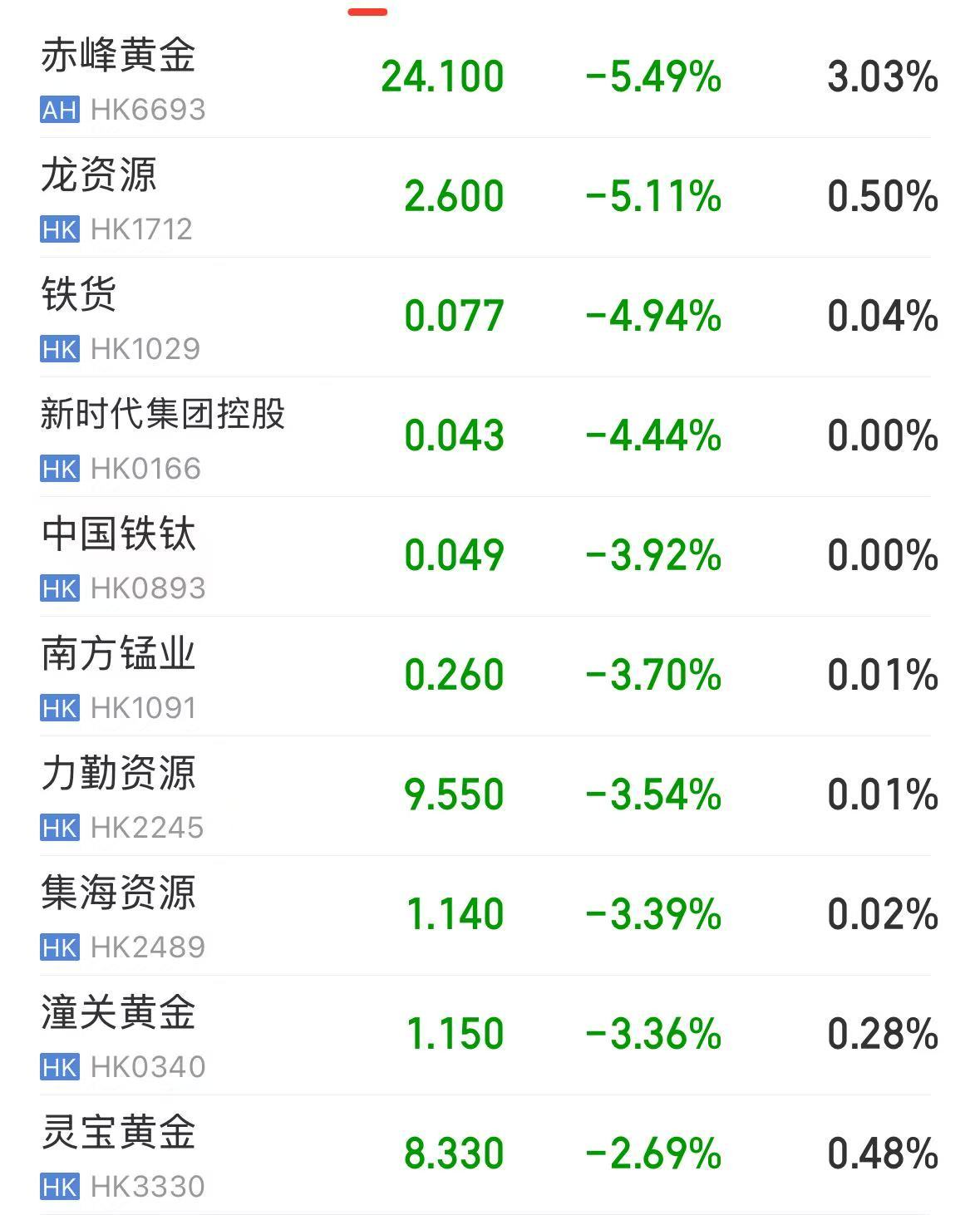View details for 铁货 HK1029

point(79,295)
